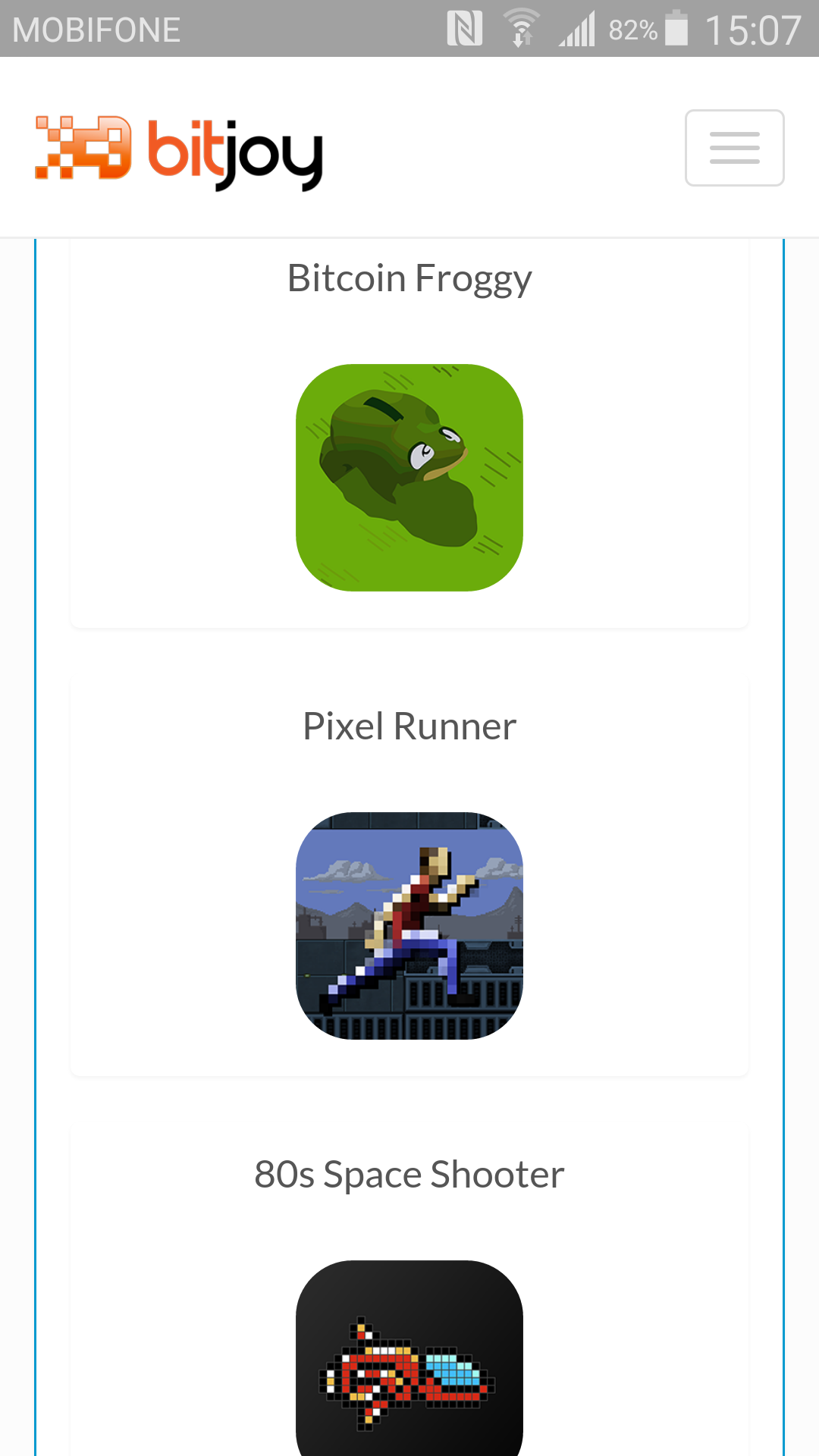Launch the Pixel Runner game card

tap(409, 925)
